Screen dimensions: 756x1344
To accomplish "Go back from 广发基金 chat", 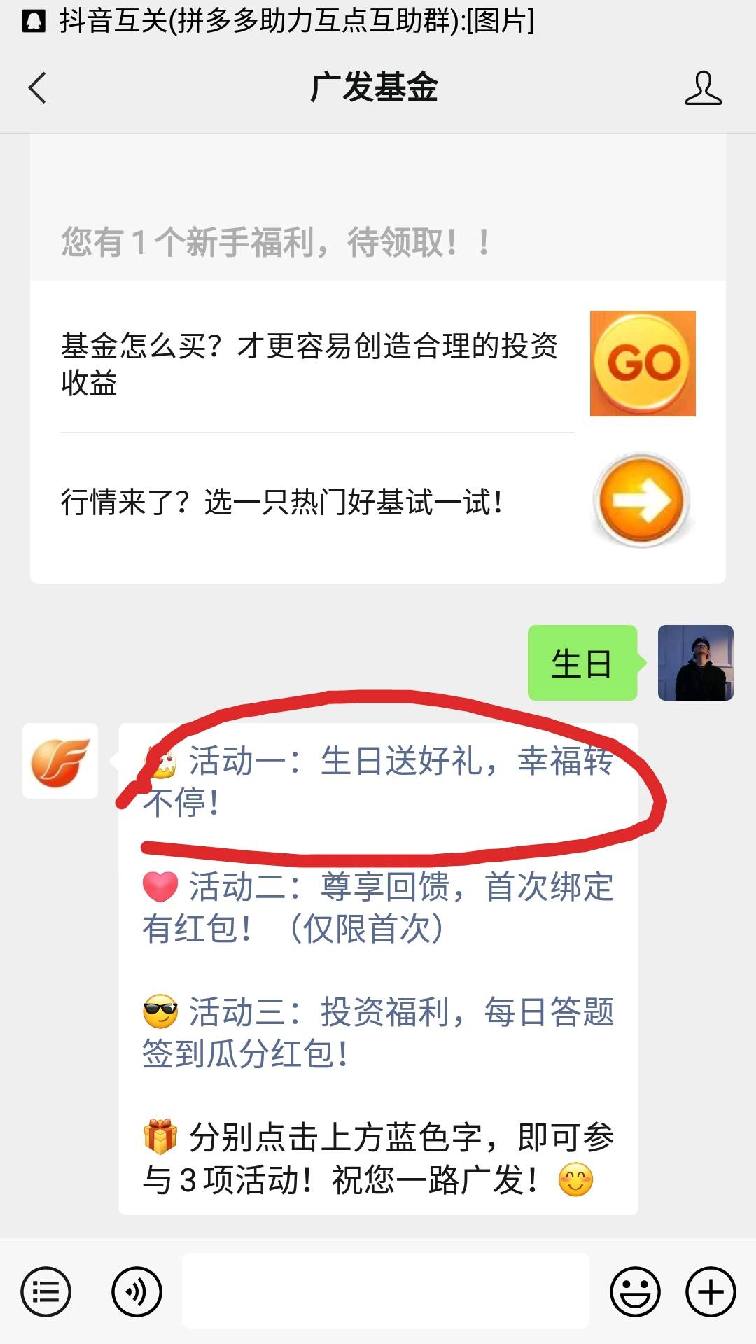I will pos(38,88).
